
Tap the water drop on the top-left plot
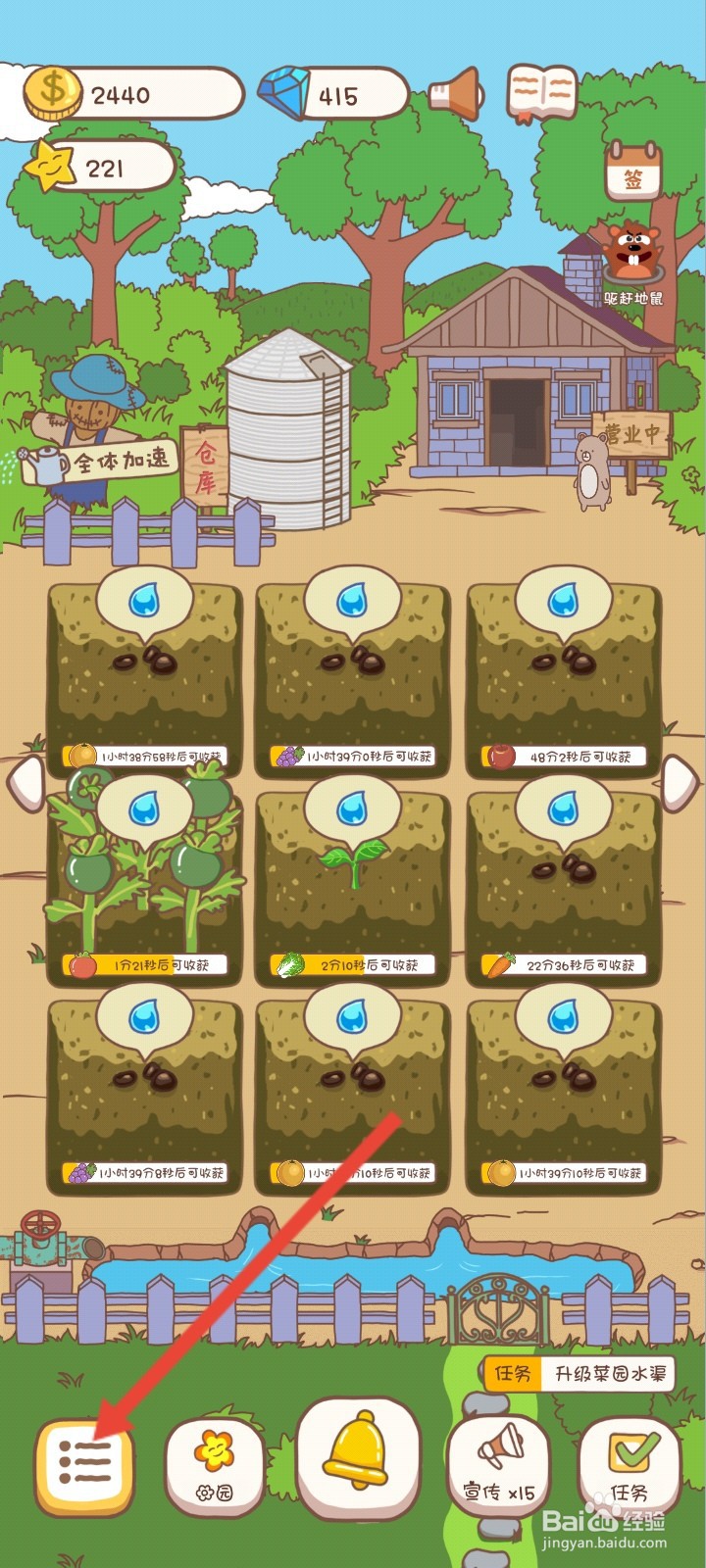pos(147,605)
